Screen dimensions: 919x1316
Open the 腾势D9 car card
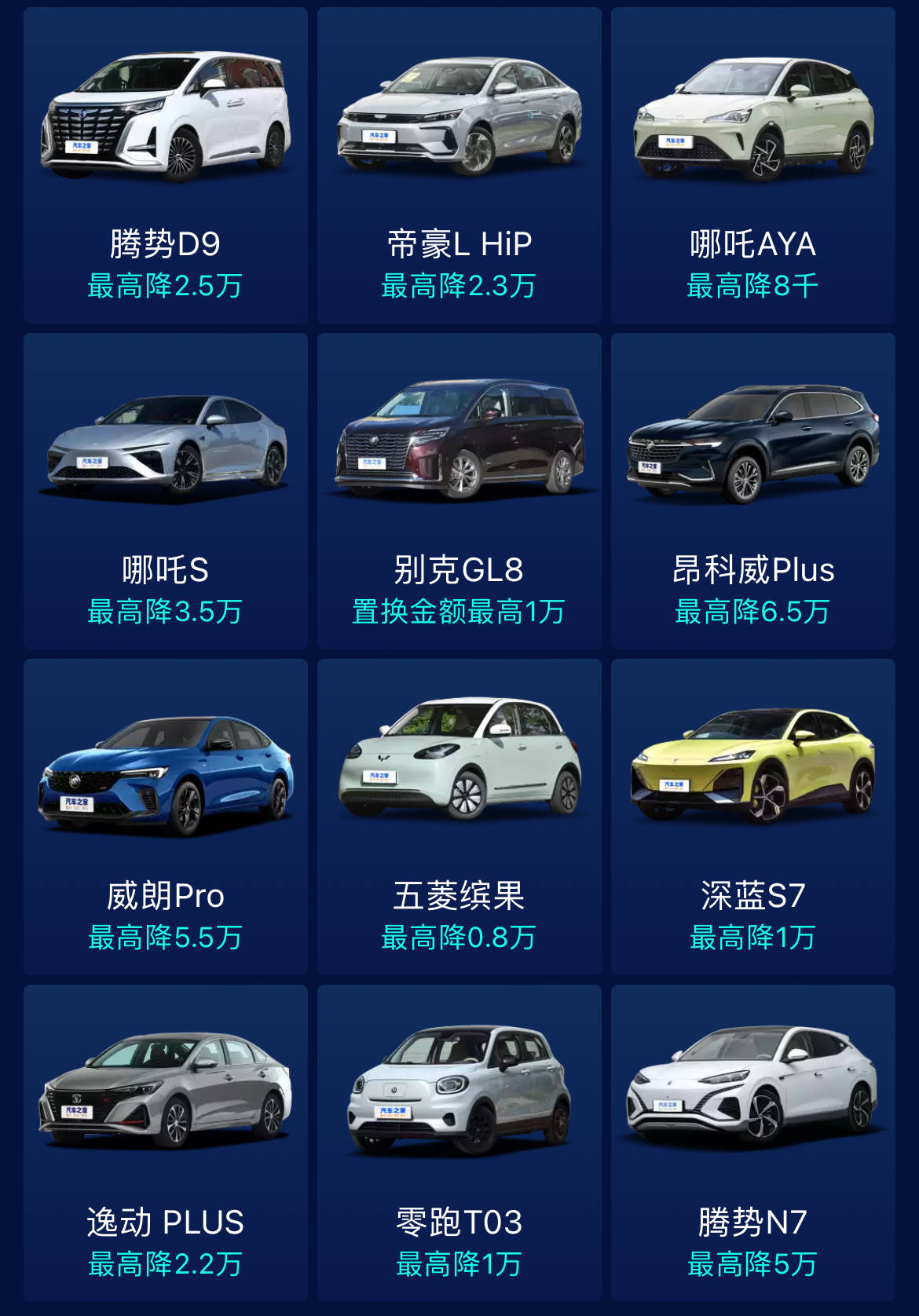click(165, 166)
